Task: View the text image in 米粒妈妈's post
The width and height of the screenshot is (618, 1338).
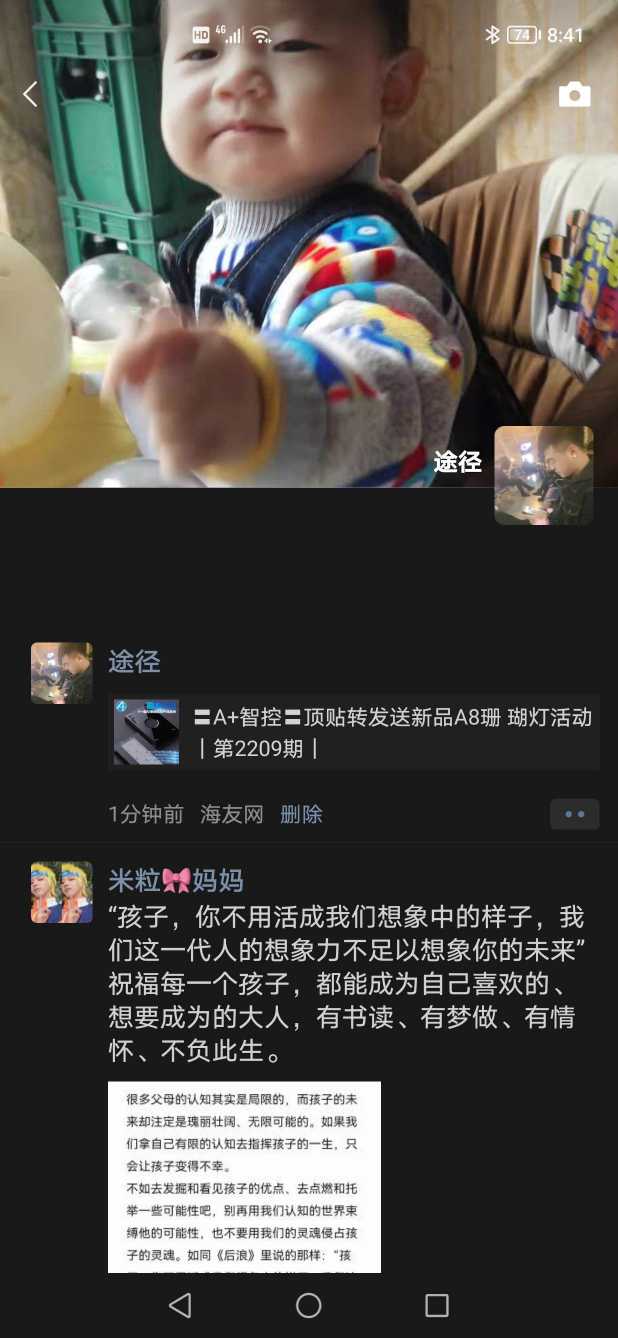Action: 244,1176
